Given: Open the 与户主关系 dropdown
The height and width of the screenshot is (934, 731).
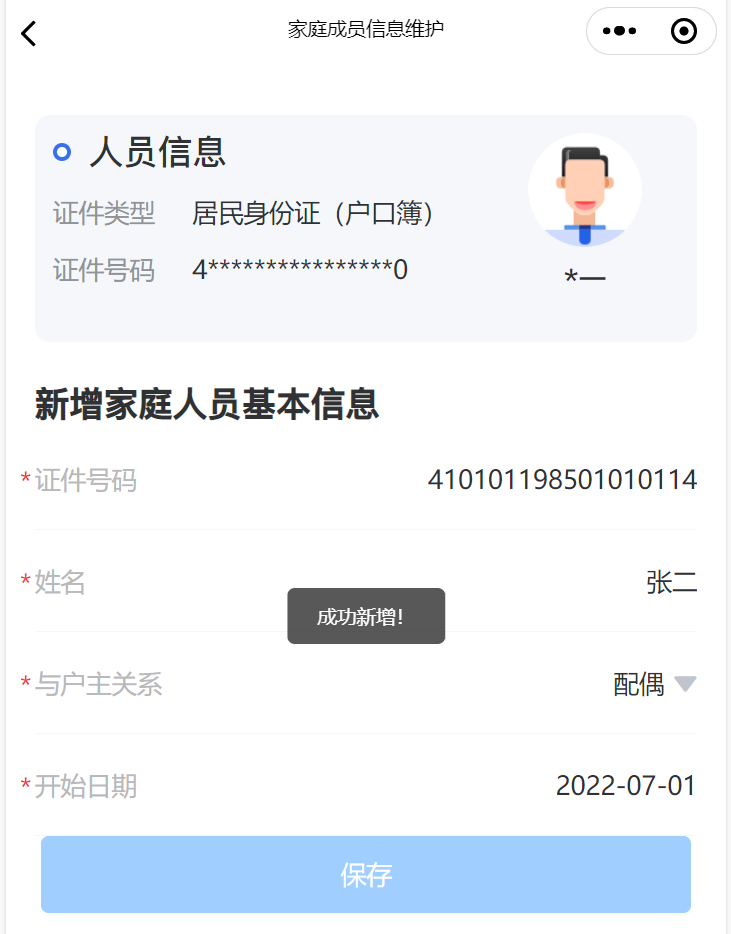Looking at the screenshot, I should point(654,684).
